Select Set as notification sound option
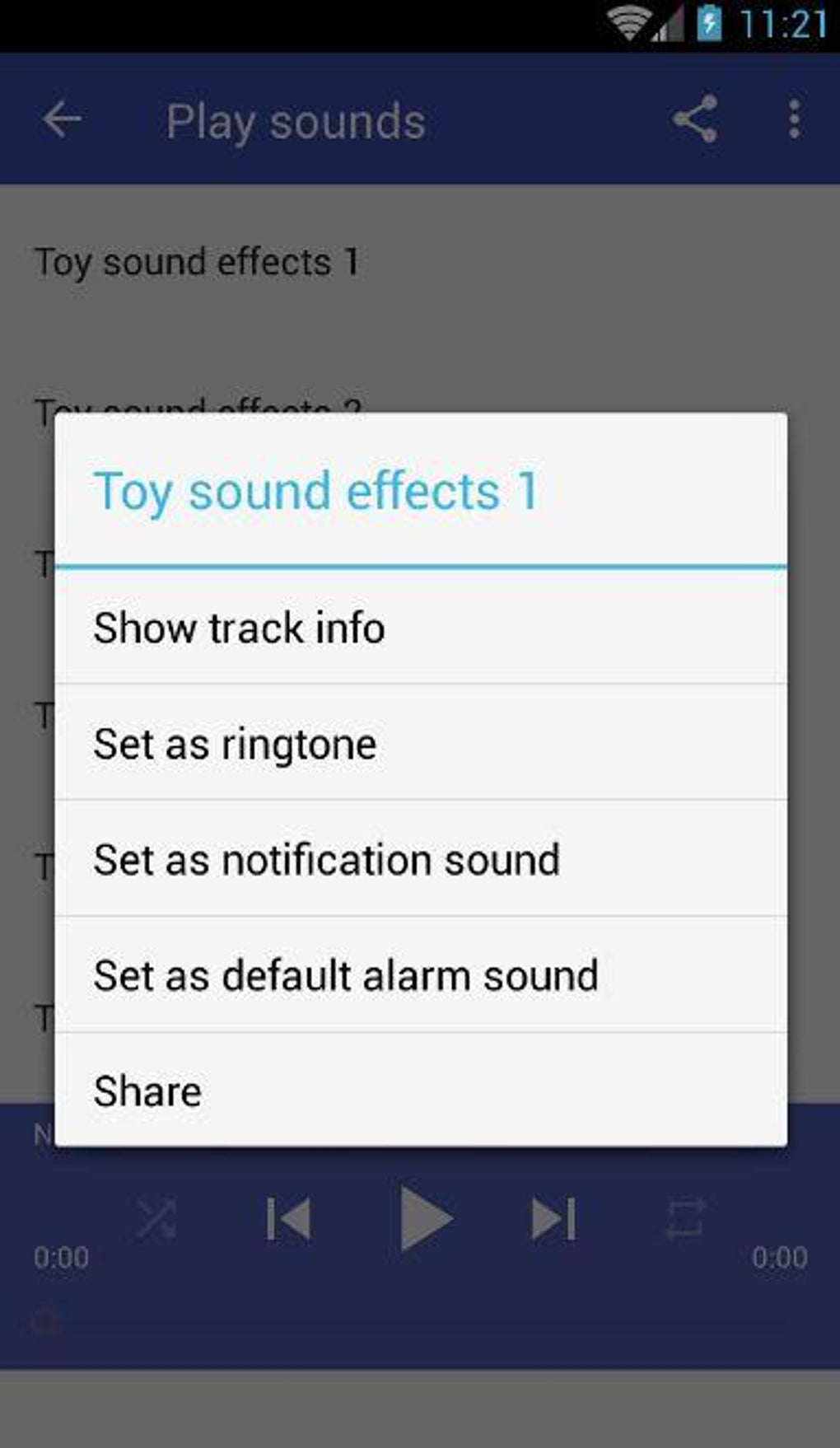The height and width of the screenshot is (1448, 840). click(327, 859)
